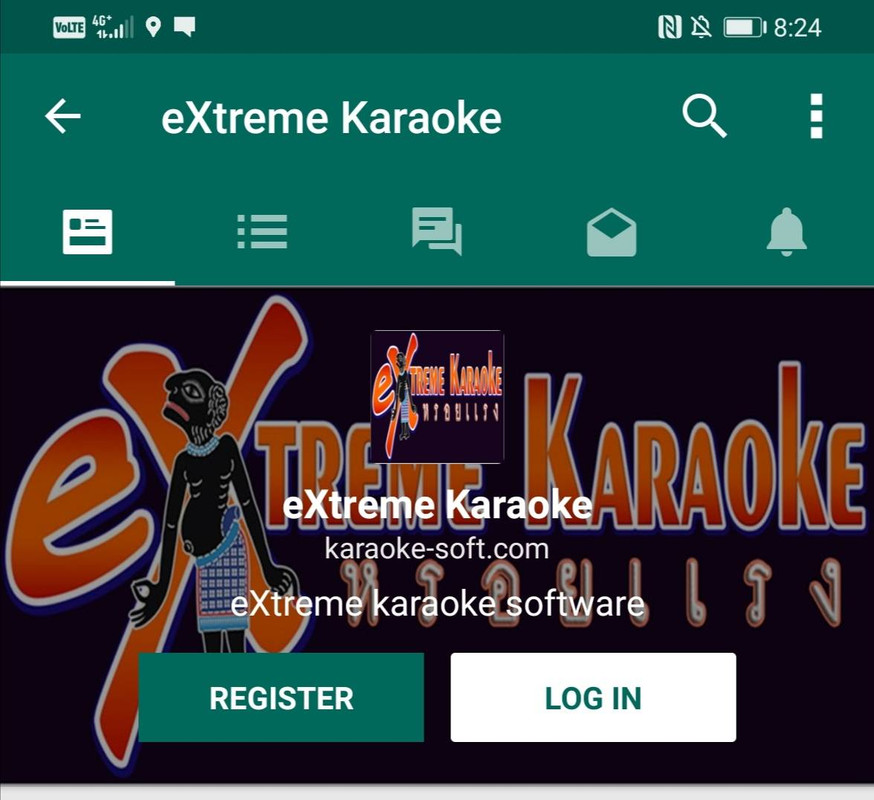Open the three-dot overflow menu
This screenshot has height=800, width=874.
click(x=816, y=117)
